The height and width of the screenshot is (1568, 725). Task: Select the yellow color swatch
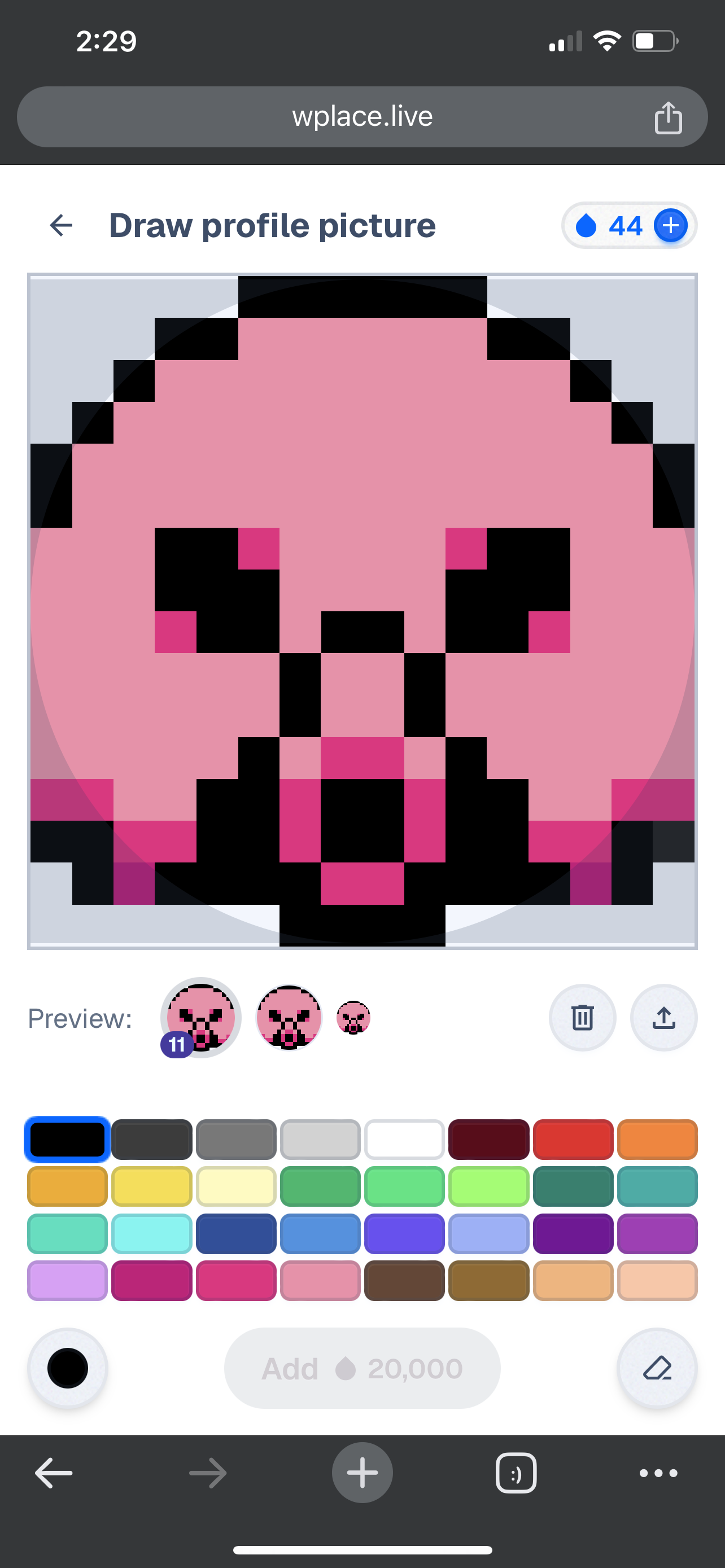coord(151,1186)
